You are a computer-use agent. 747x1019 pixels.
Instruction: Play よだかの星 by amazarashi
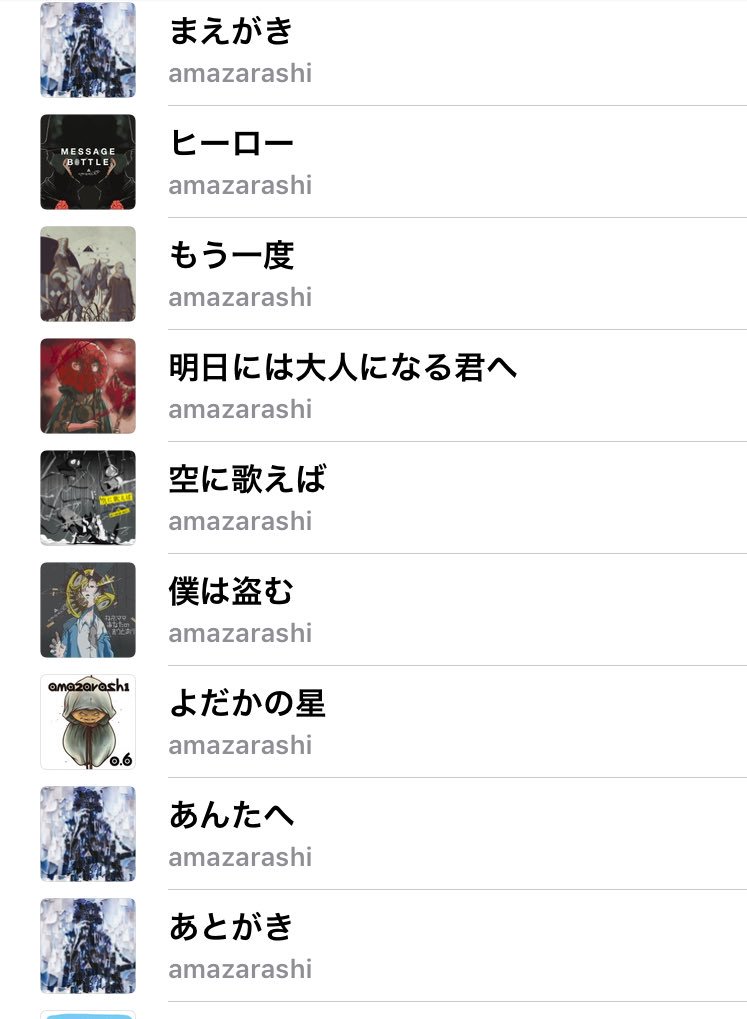click(x=247, y=703)
